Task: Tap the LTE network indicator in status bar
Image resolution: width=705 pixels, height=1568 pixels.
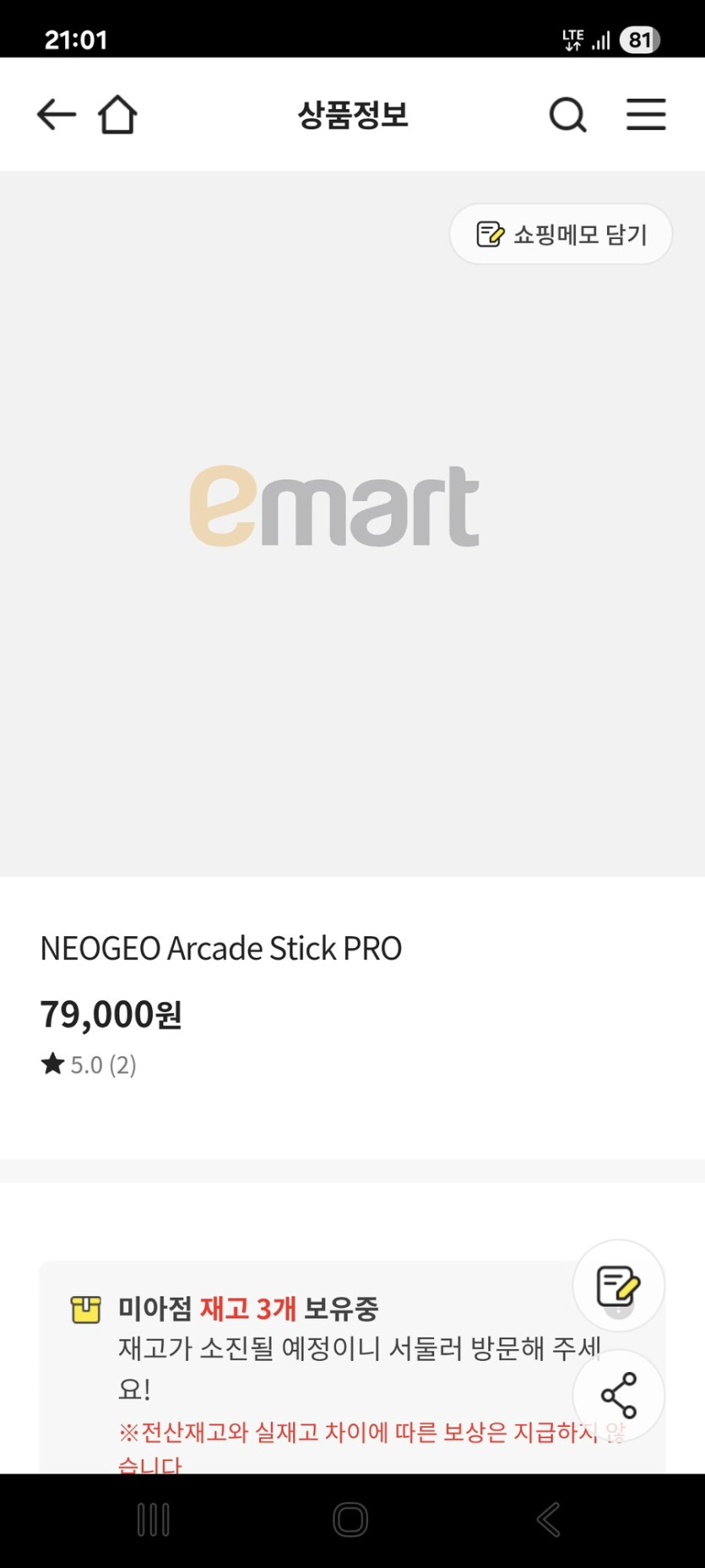Action: point(572,38)
